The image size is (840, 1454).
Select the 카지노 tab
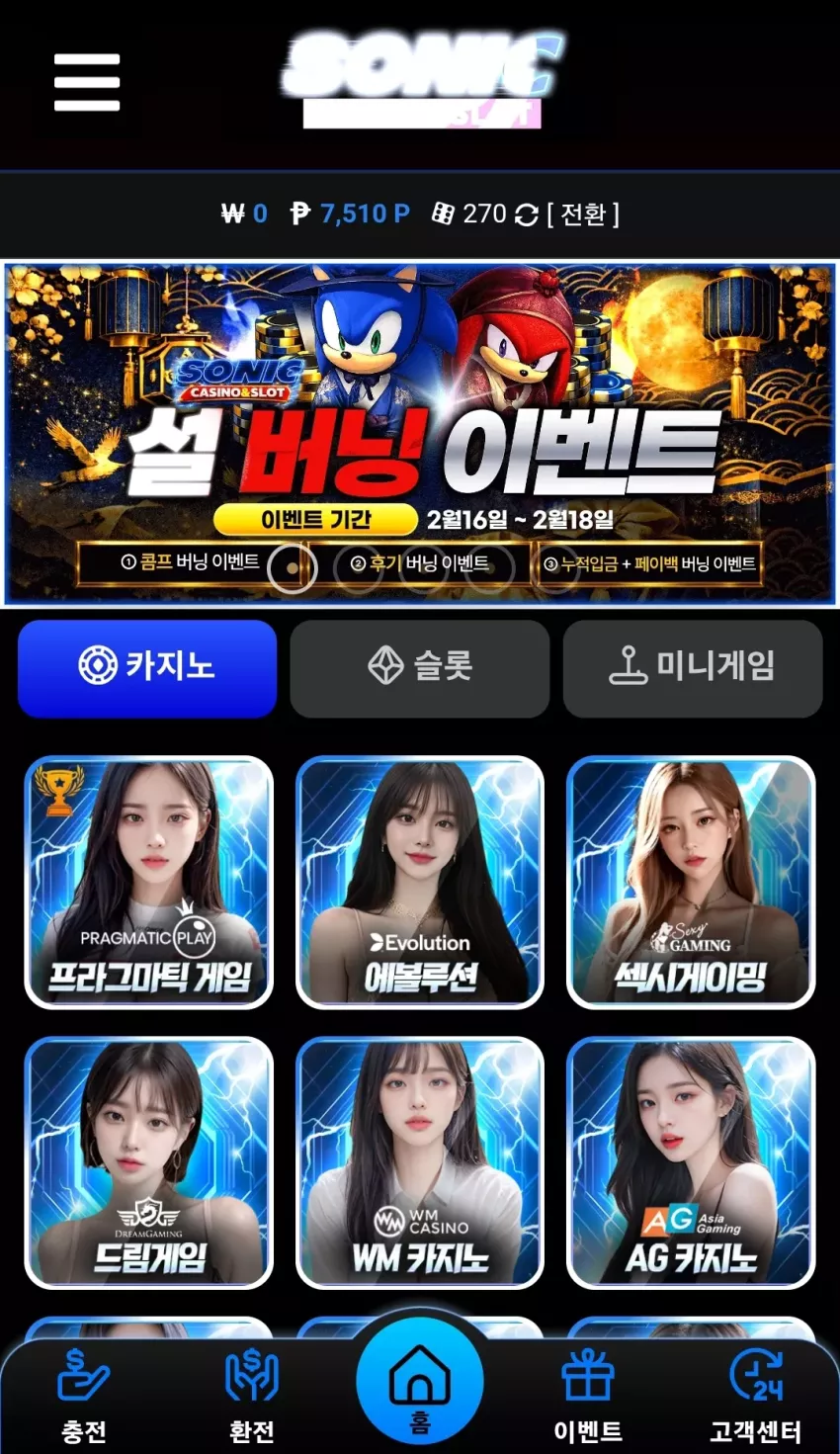147,667
